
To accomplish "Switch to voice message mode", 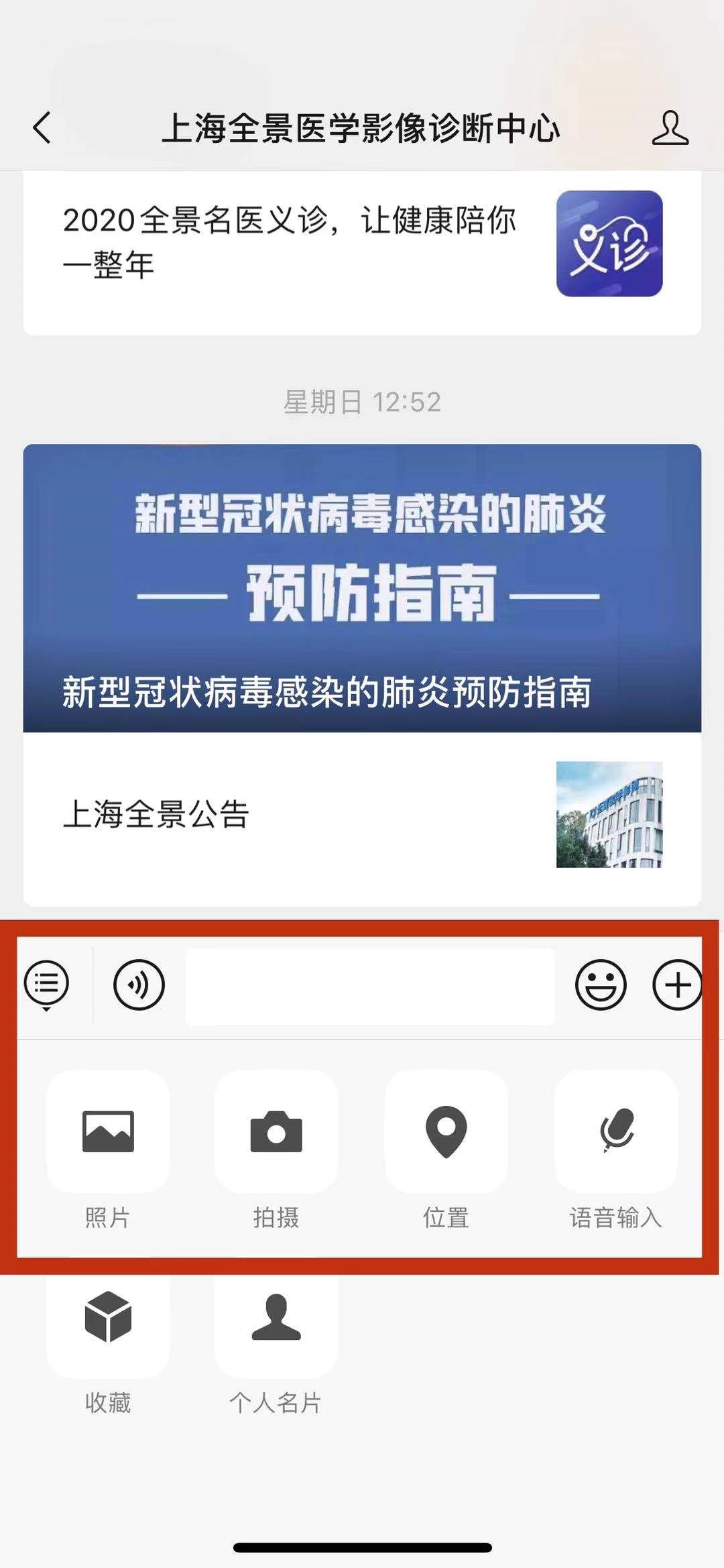I will coord(139,985).
